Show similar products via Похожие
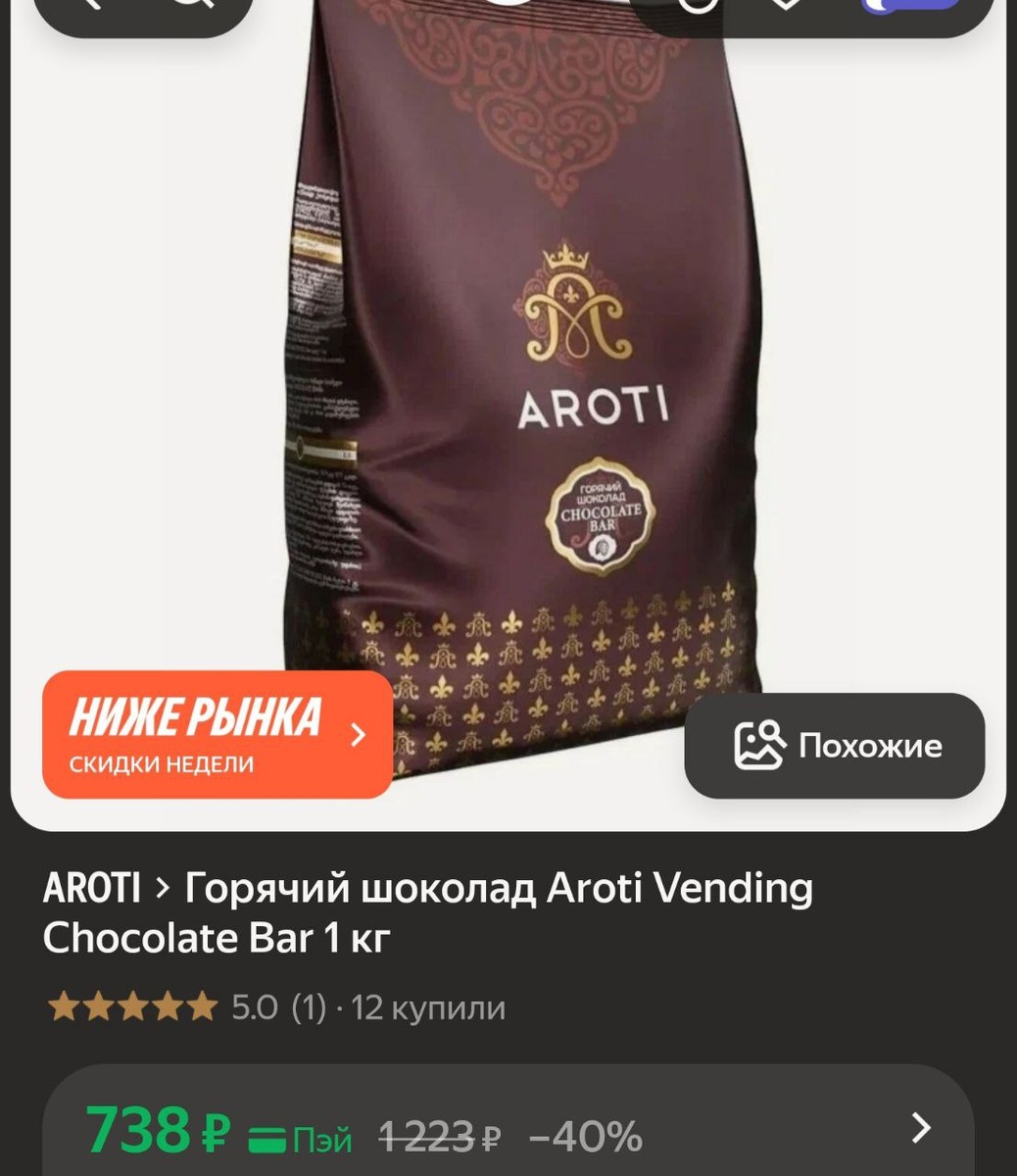The width and height of the screenshot is (1017, 1176). pos(835,746)
